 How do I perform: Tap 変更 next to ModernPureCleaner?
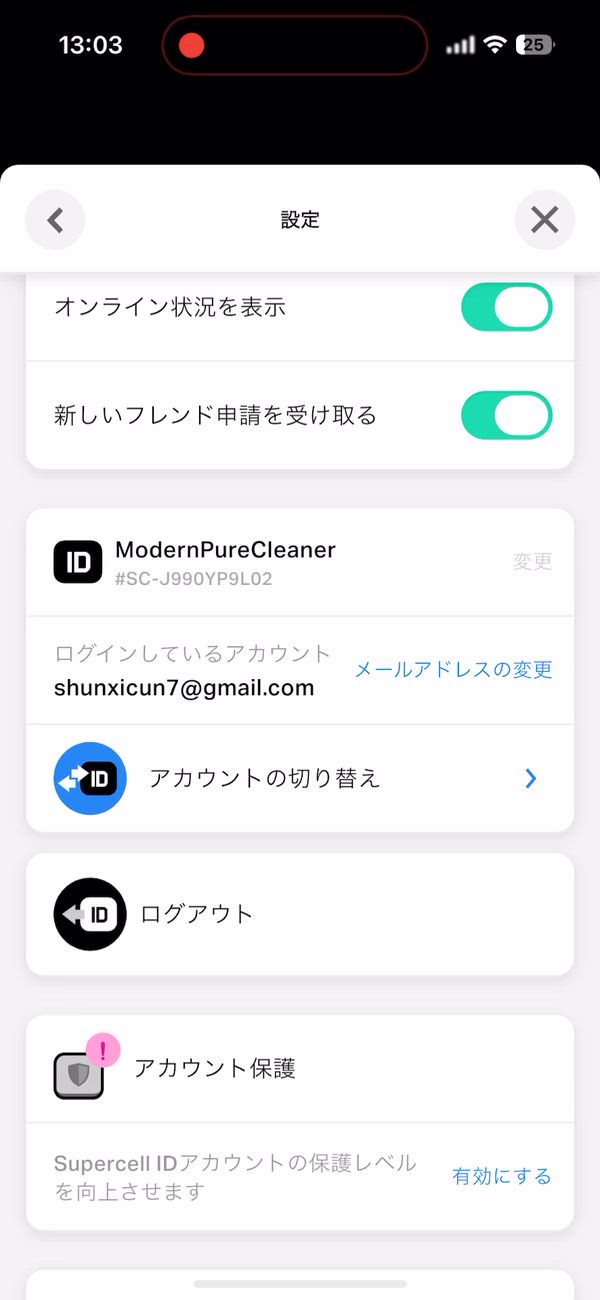point(532,562)
